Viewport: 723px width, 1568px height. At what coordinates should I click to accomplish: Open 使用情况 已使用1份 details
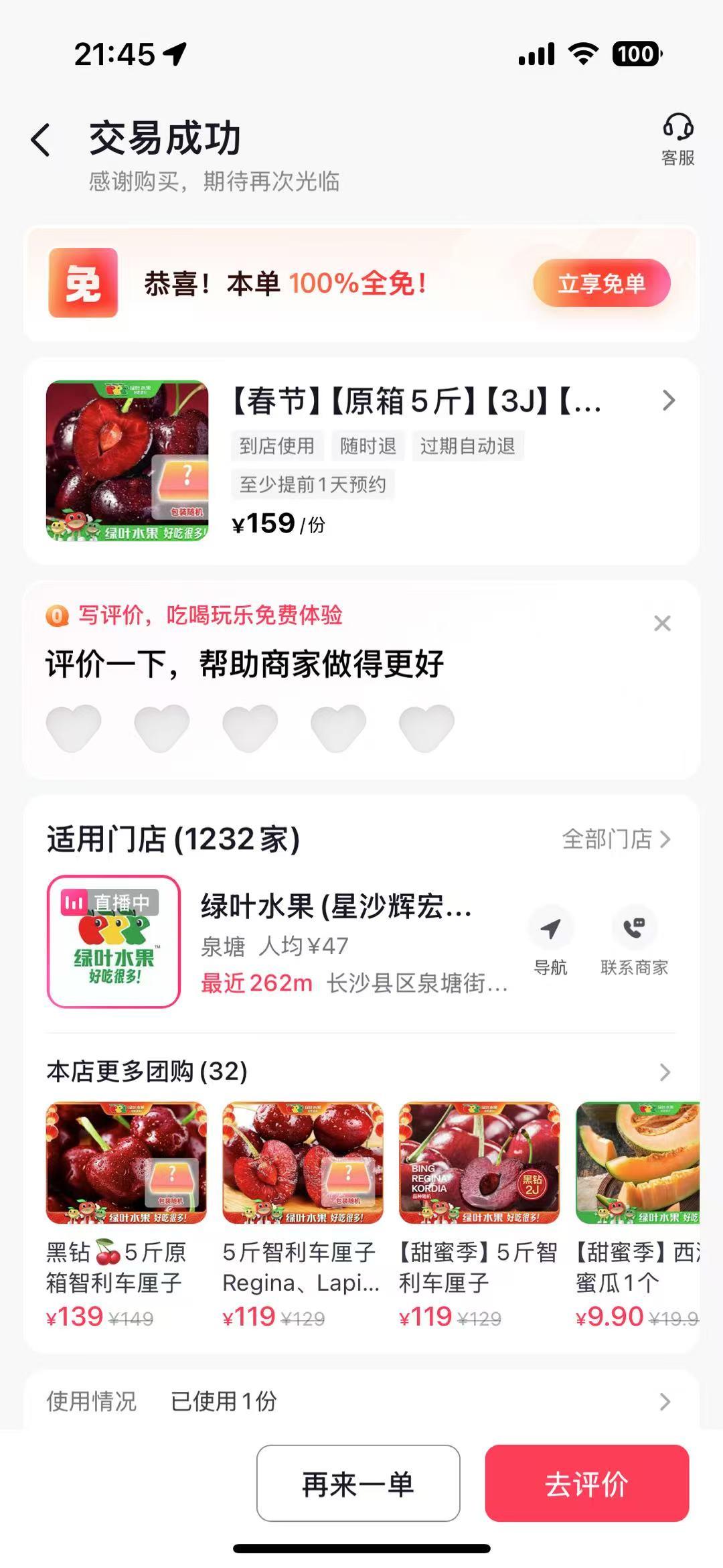click(361, 1401)
